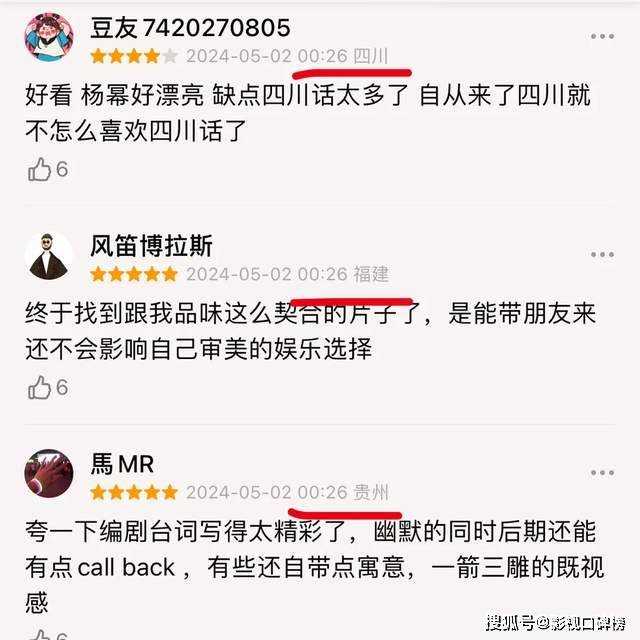The width and height of the screenshot is (640, 640).
Task: Open 风笛博拉斯's profile avatar
Action: (x=49, y=258)
